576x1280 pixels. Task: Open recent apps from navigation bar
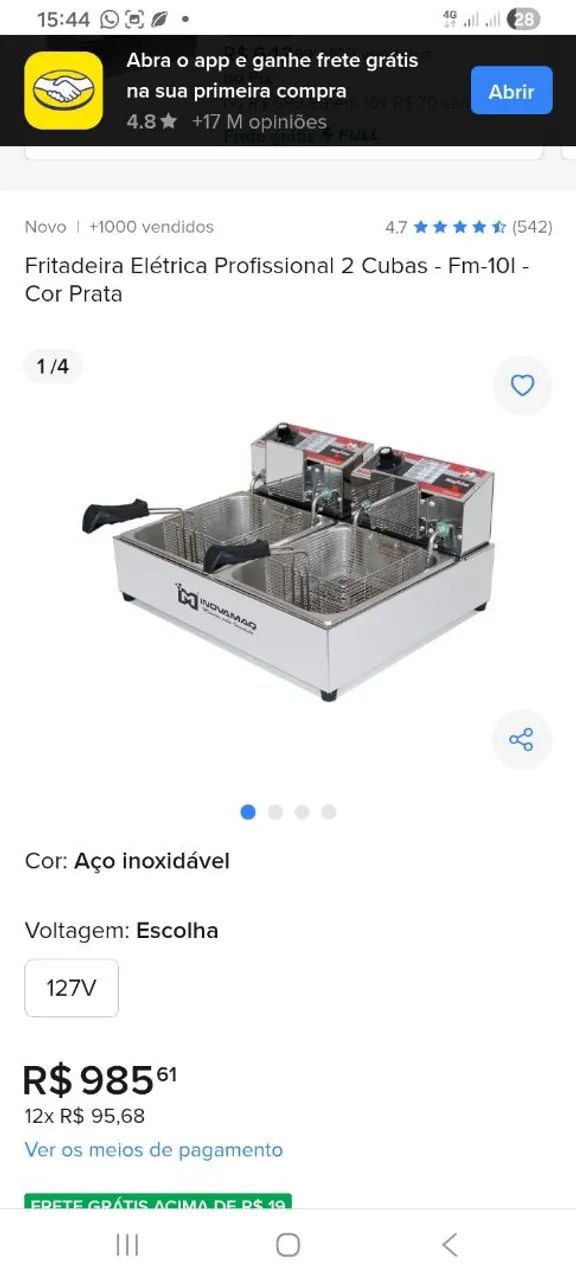coord(127,1244)
